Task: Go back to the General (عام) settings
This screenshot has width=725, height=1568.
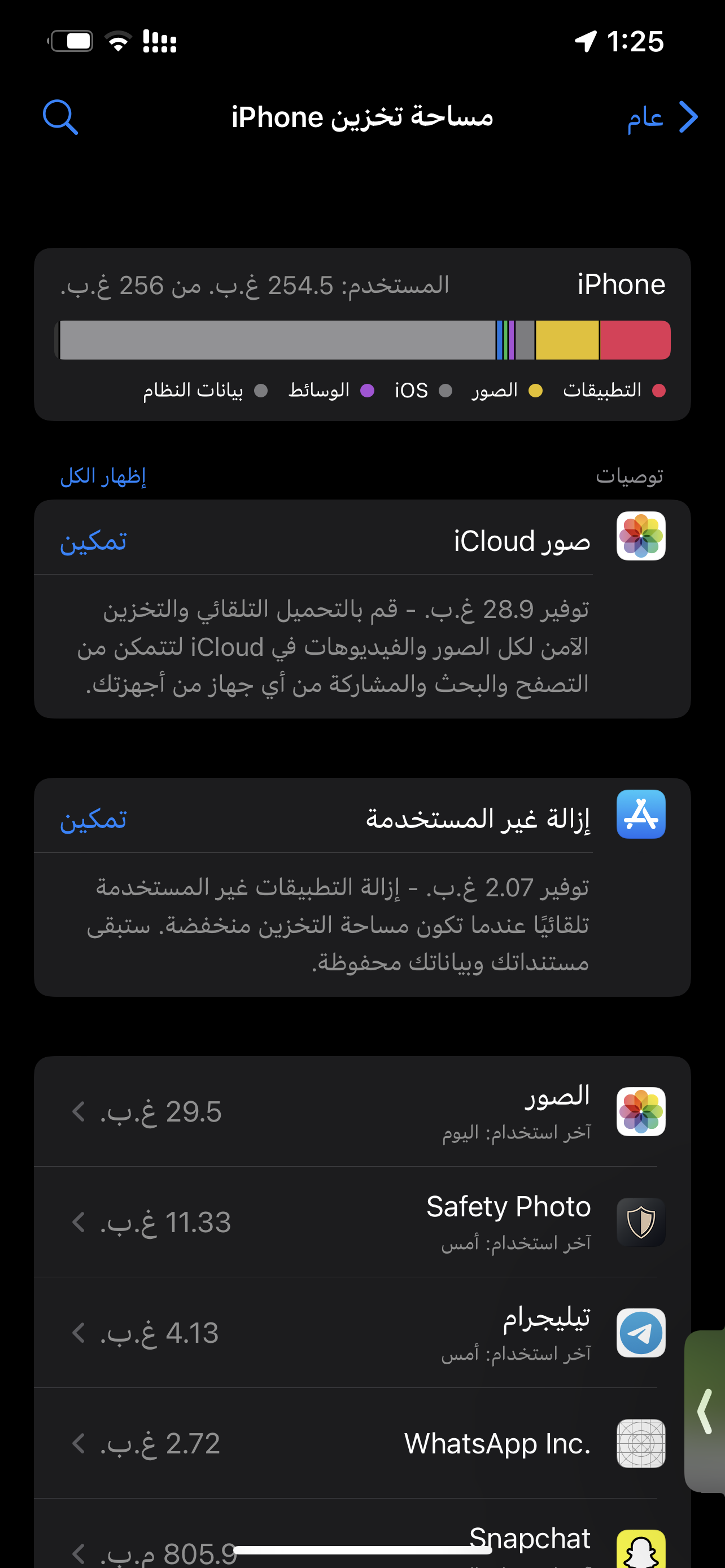Action: (662, 117)
